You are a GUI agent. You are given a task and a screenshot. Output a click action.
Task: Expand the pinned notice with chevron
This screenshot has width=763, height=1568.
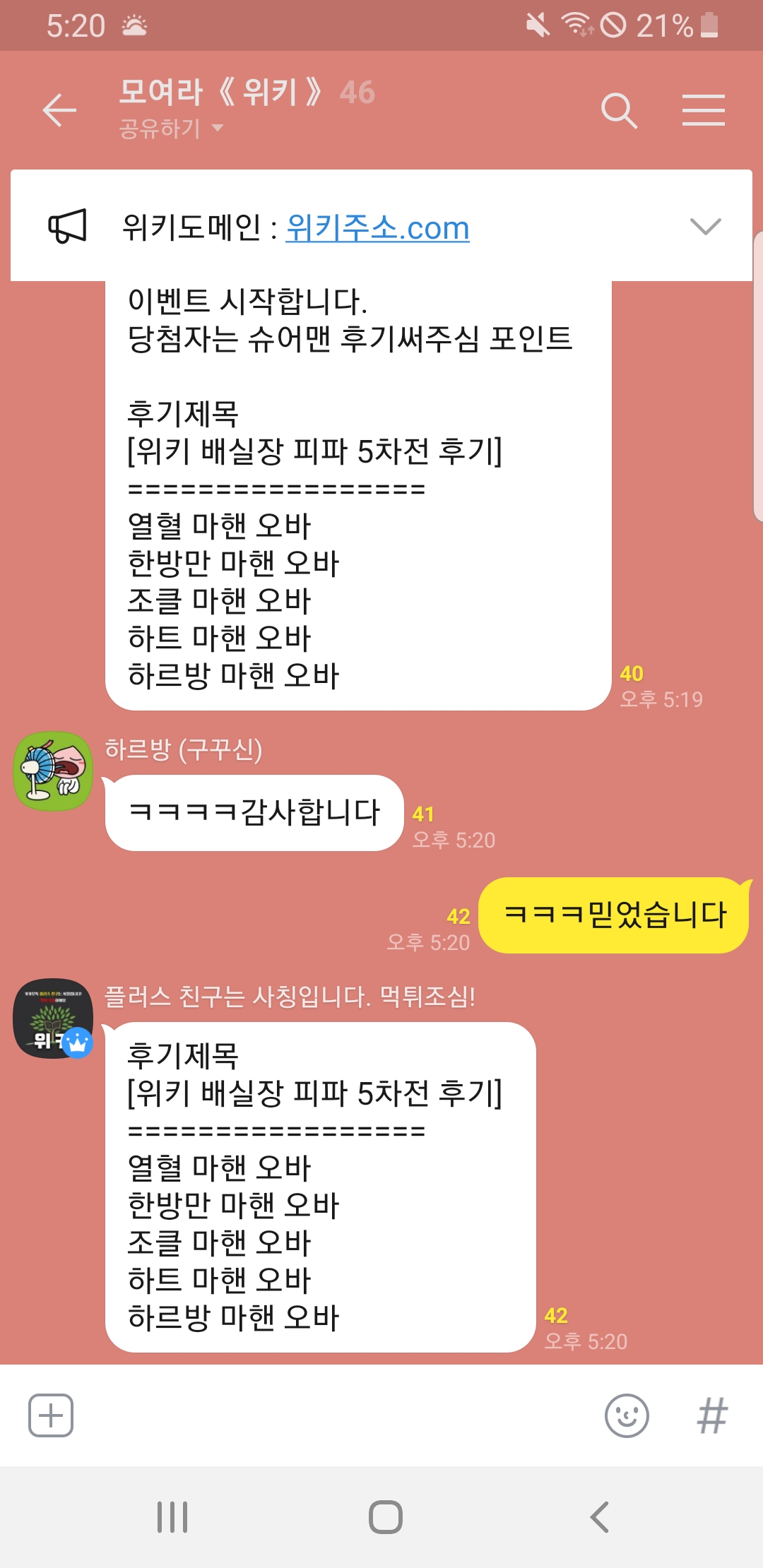(704, 226)
